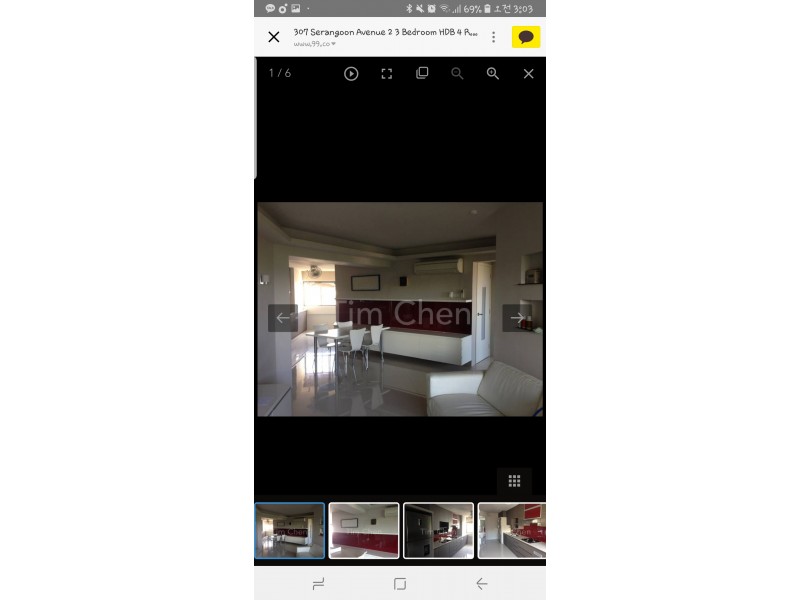Go to the next photo
The height and width of the screenshot is (600, 800).
click(517, 318)
